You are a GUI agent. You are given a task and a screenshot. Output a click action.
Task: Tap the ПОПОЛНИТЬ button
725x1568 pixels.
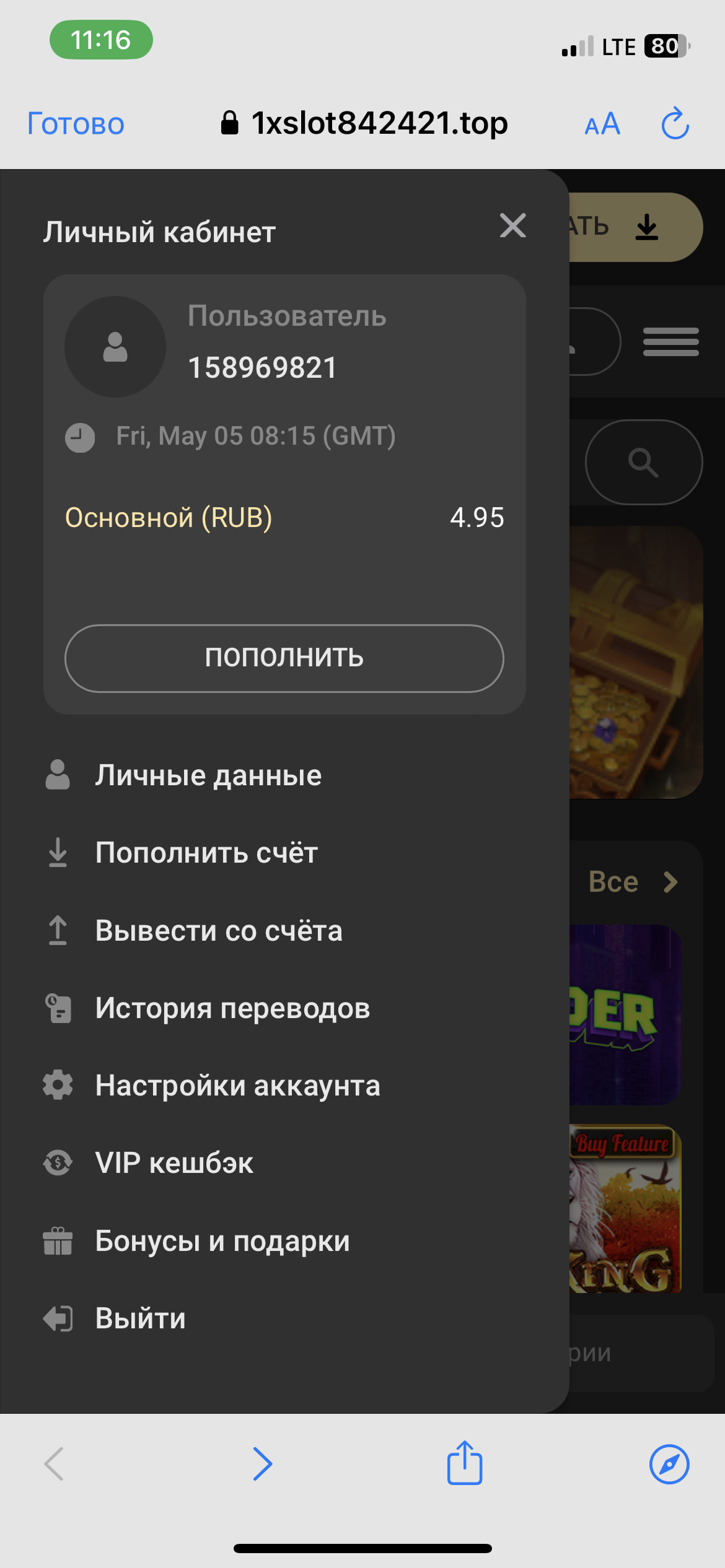coord(284,658)
